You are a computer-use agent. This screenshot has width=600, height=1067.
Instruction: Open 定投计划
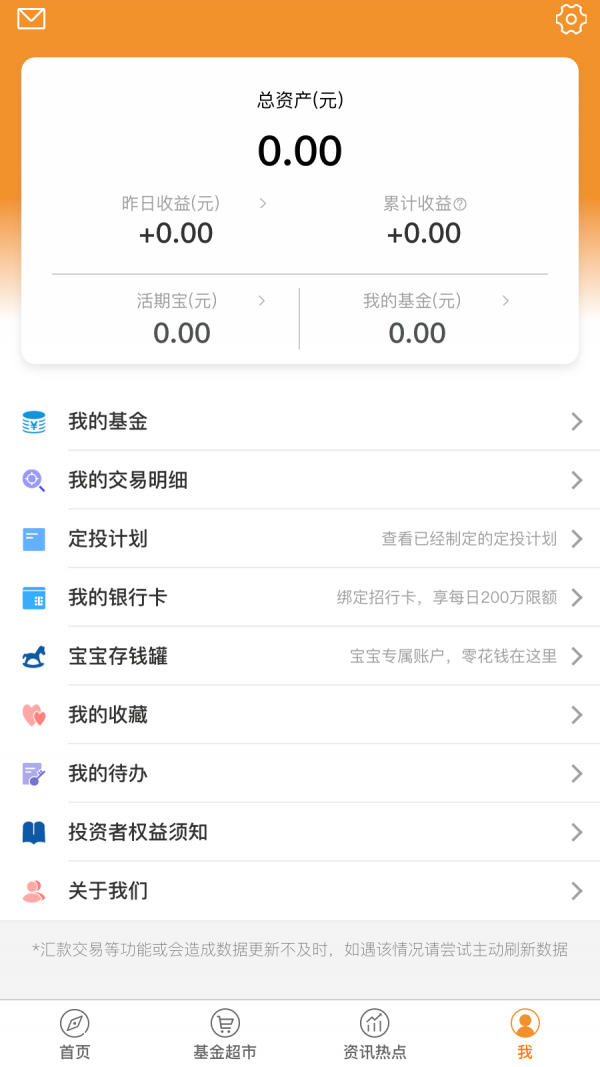coord(300,539)
